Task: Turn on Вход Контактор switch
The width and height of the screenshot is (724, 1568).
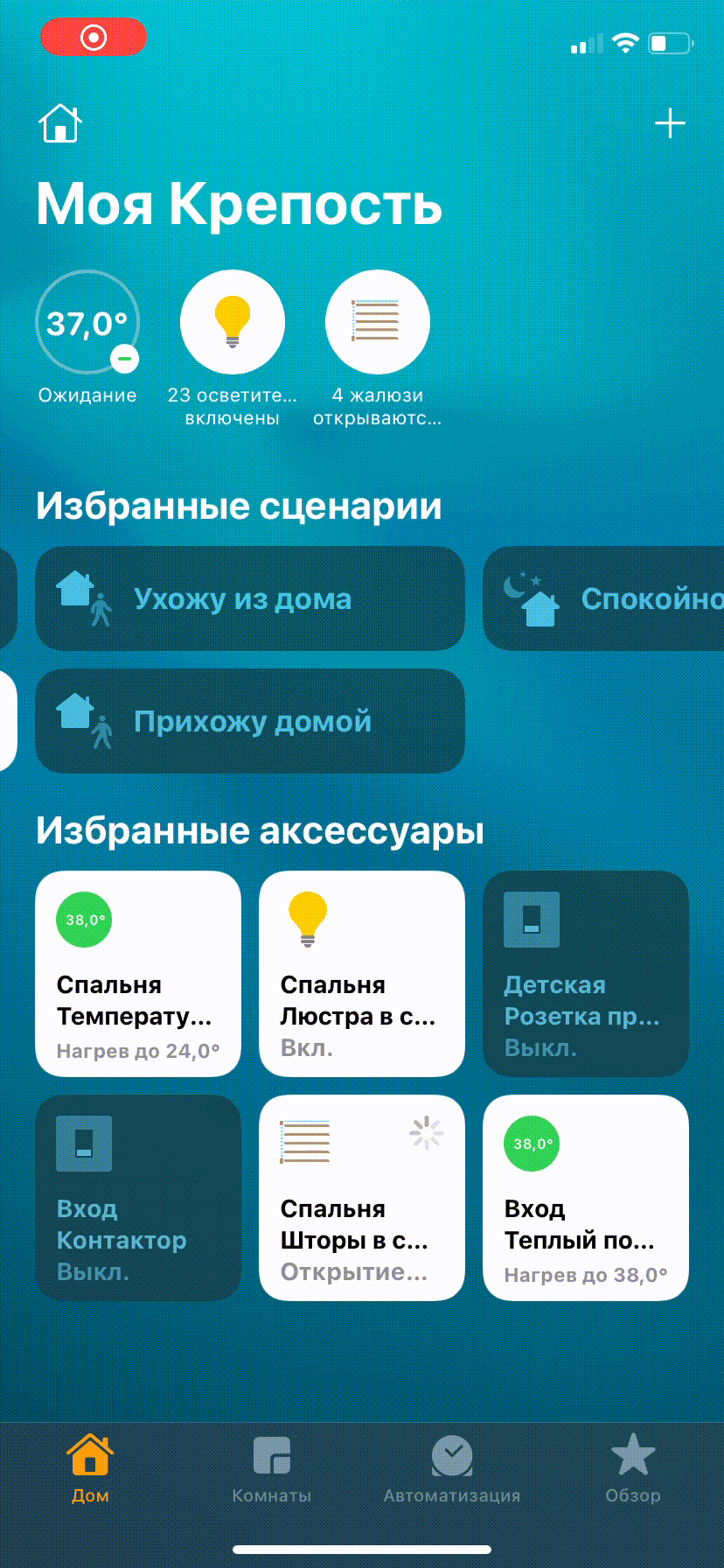Action: click(x=138, y=1198)
